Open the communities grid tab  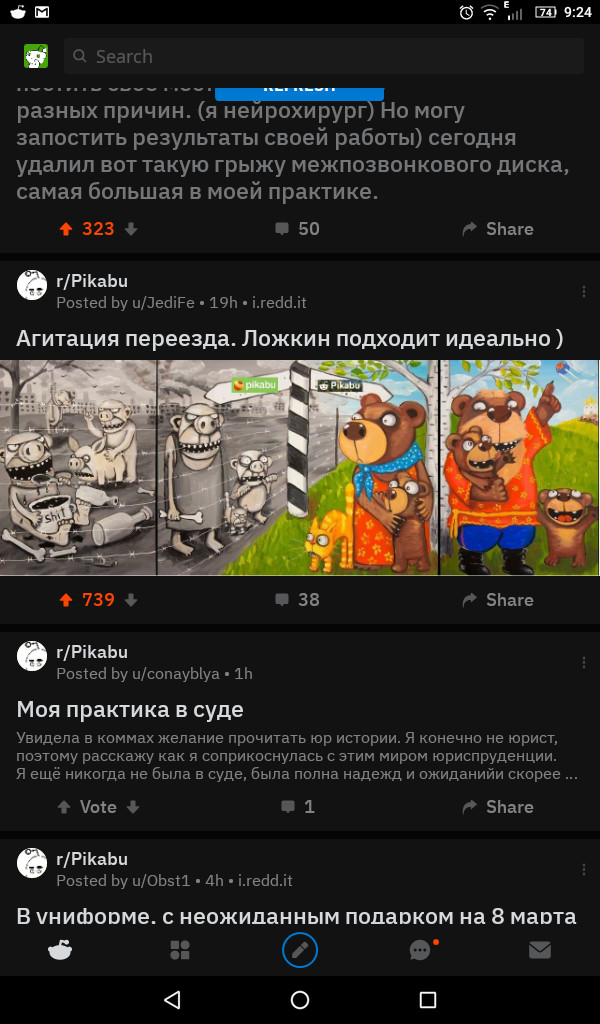[x=180, y=950]
